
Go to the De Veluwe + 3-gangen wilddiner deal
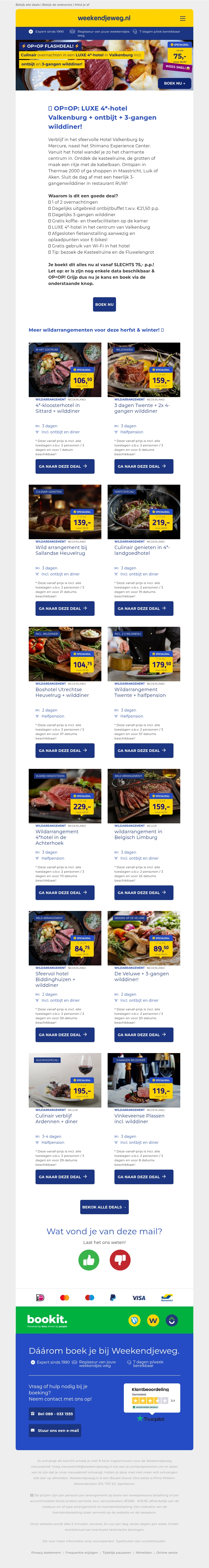[x=144, y=1035]
